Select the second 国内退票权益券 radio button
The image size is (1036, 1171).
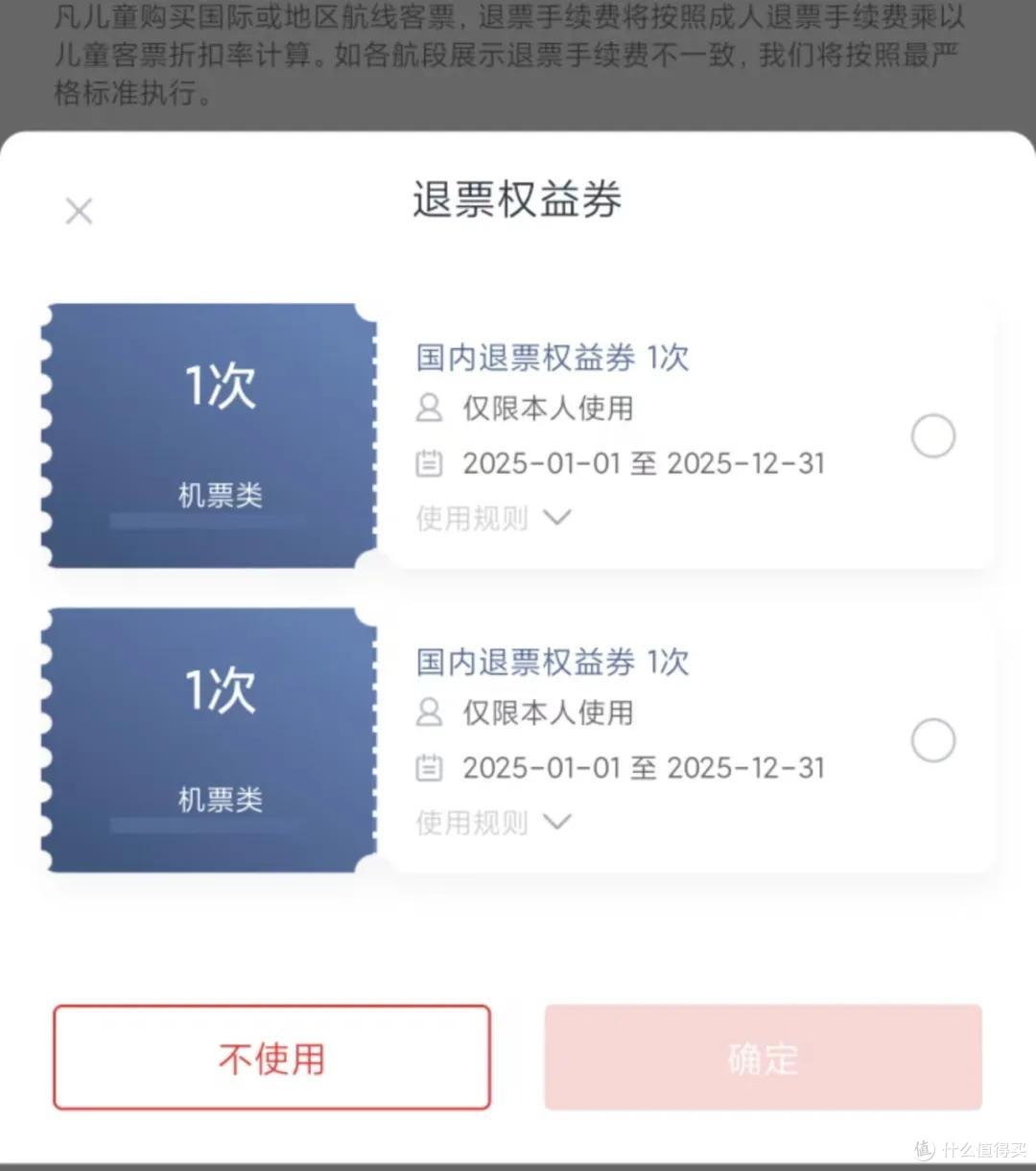point(932,740)
